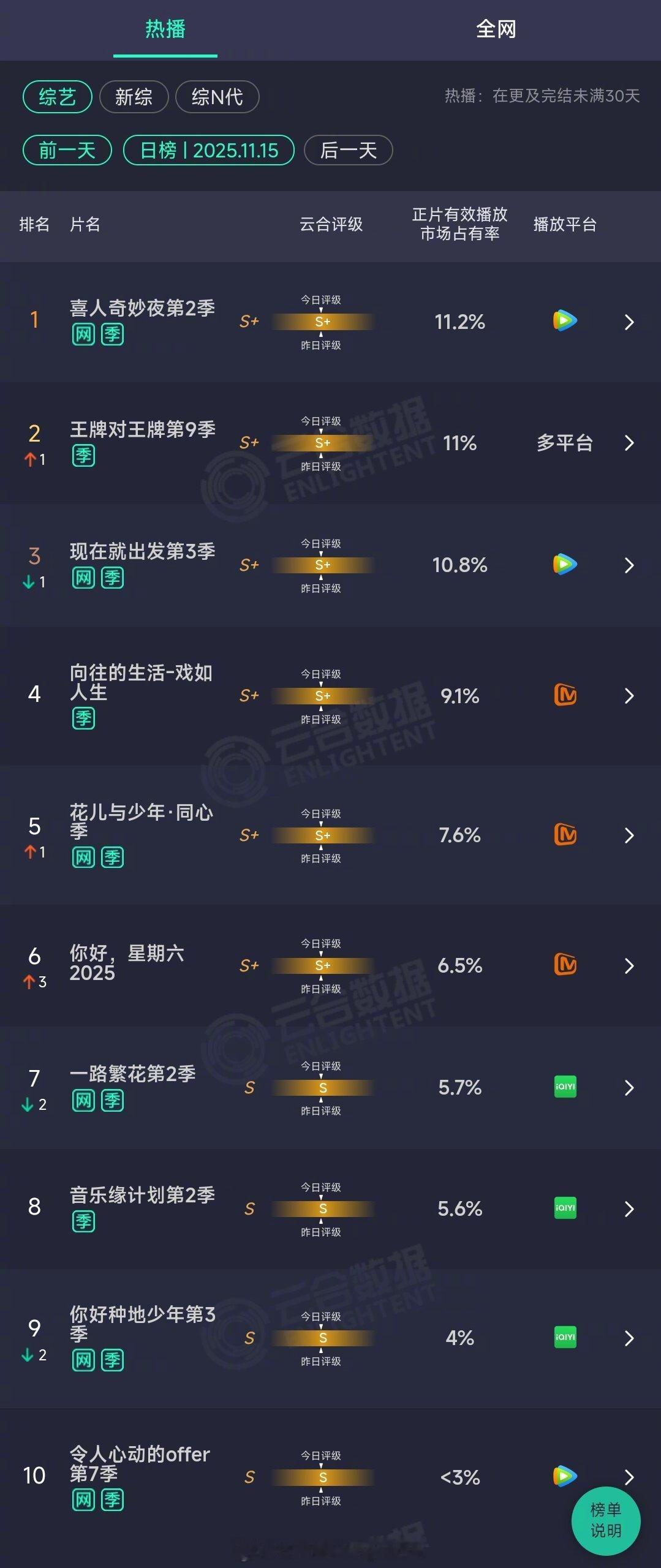Select the 综艺 filter pill
This screenshot has width=661, height=1568.
point(57,97)
